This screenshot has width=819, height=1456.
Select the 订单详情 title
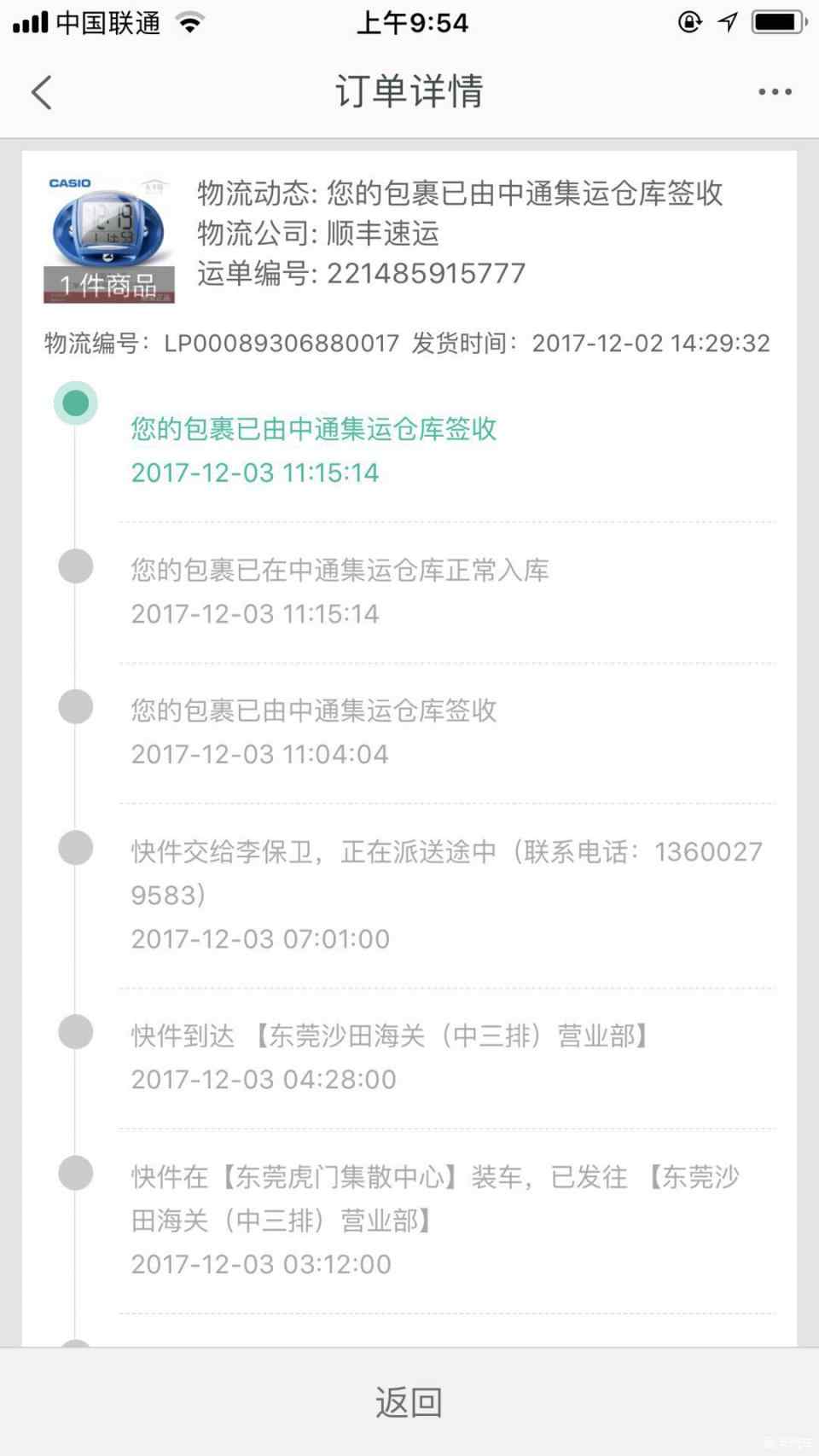[410, 92]
